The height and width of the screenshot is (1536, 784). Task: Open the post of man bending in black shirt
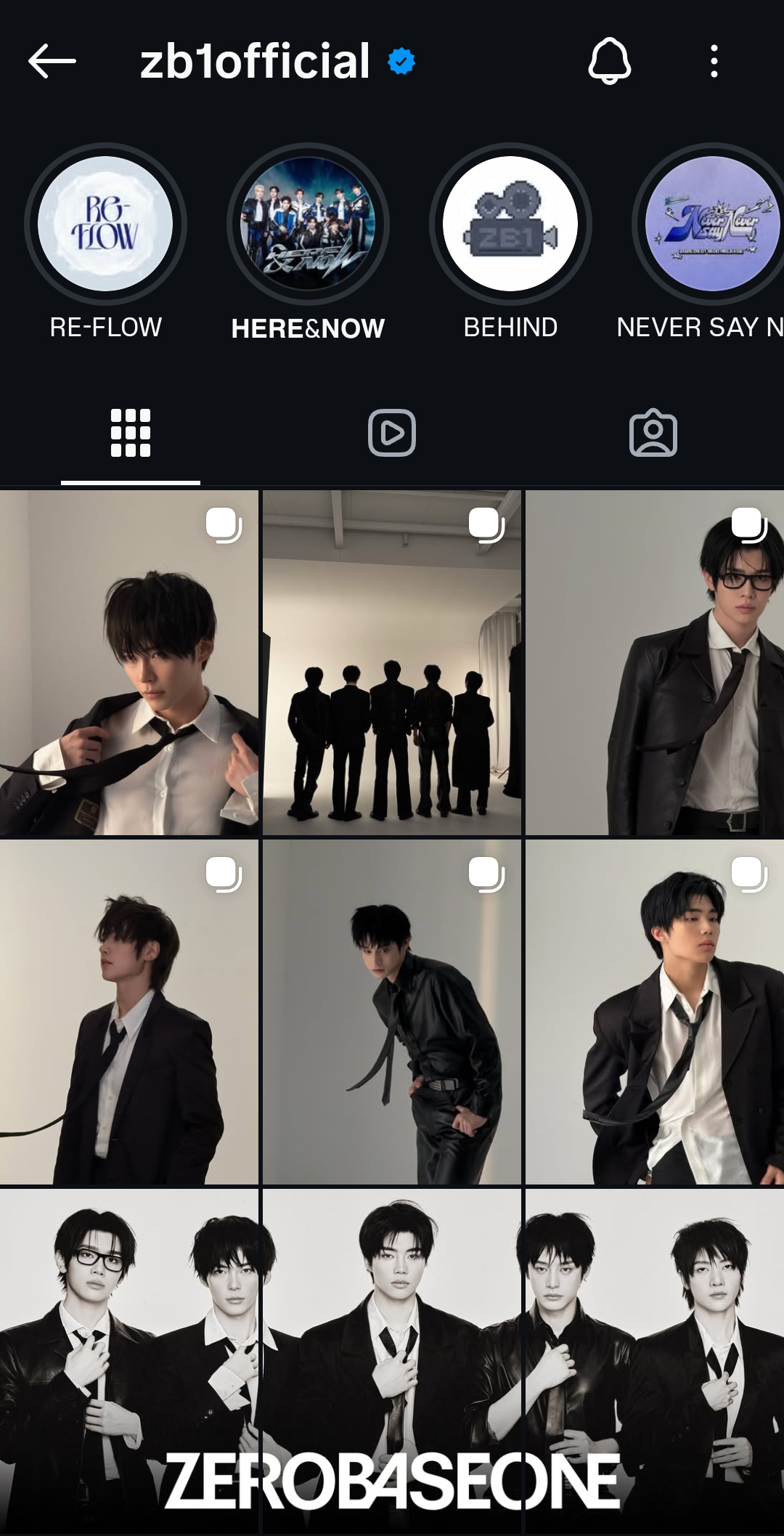tap(392, 1012)
